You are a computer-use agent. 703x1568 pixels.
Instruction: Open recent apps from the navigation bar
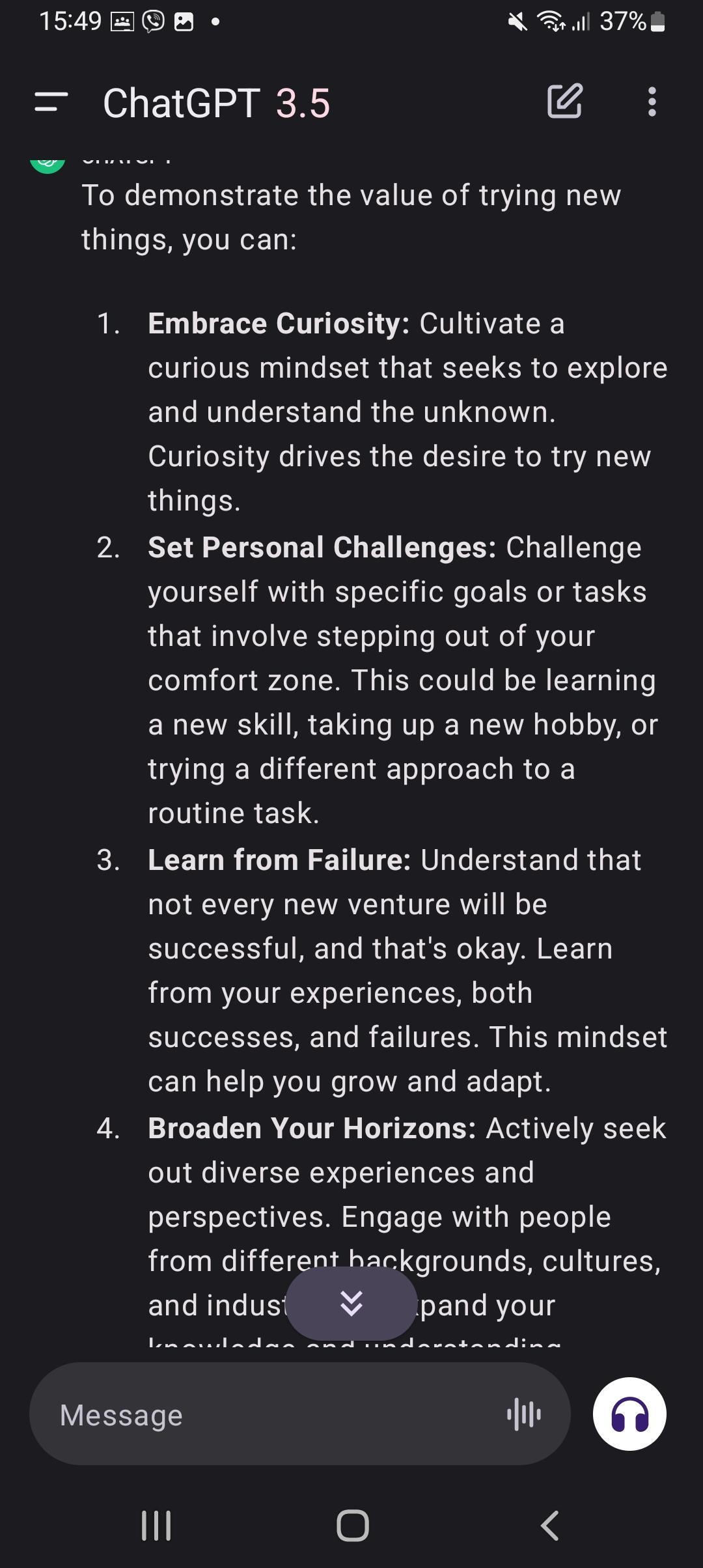156,1525
